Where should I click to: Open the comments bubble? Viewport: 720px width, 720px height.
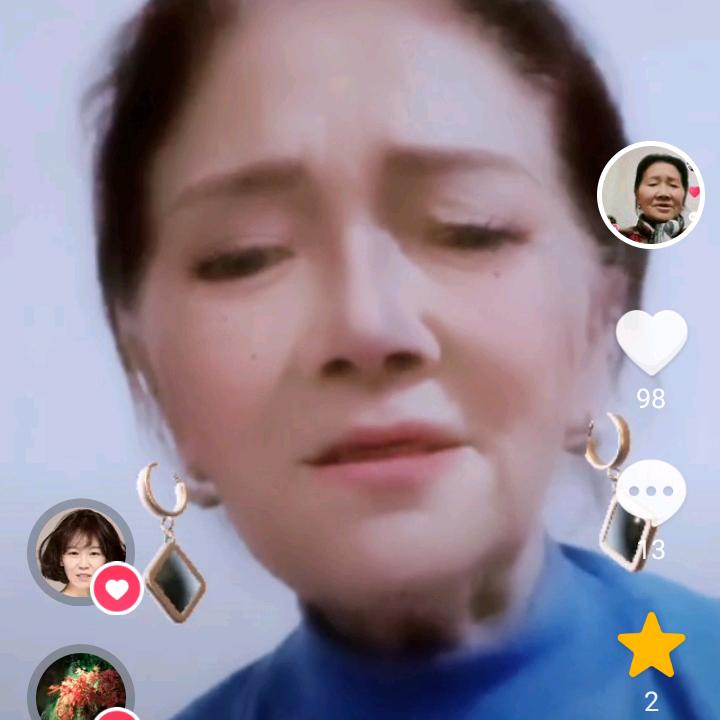[x=651, y=493]
